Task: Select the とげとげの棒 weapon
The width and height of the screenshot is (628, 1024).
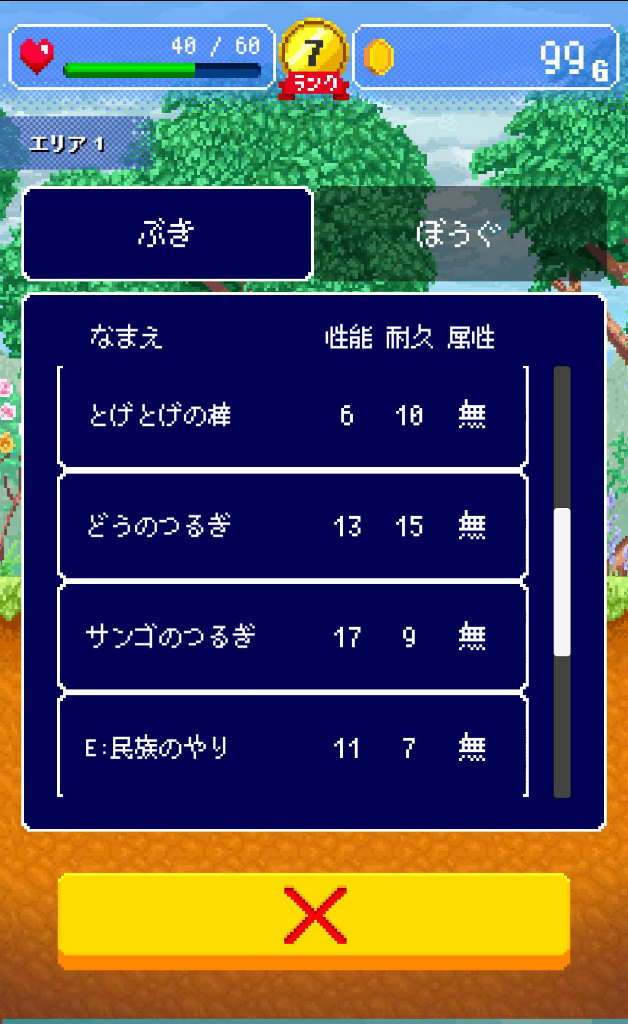Action: click(292, 416)
